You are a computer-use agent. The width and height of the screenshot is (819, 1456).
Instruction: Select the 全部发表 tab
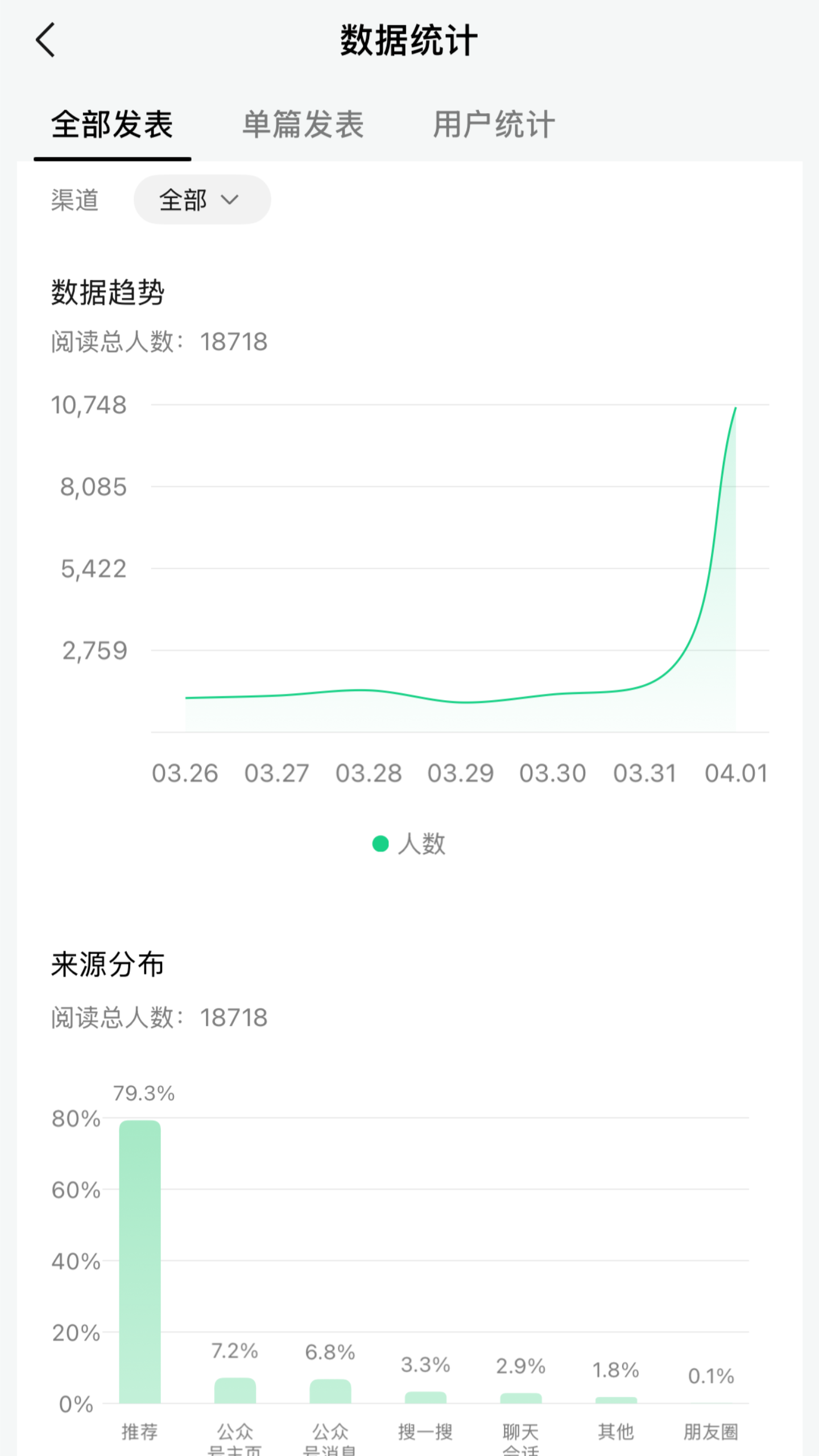point(112,125)
